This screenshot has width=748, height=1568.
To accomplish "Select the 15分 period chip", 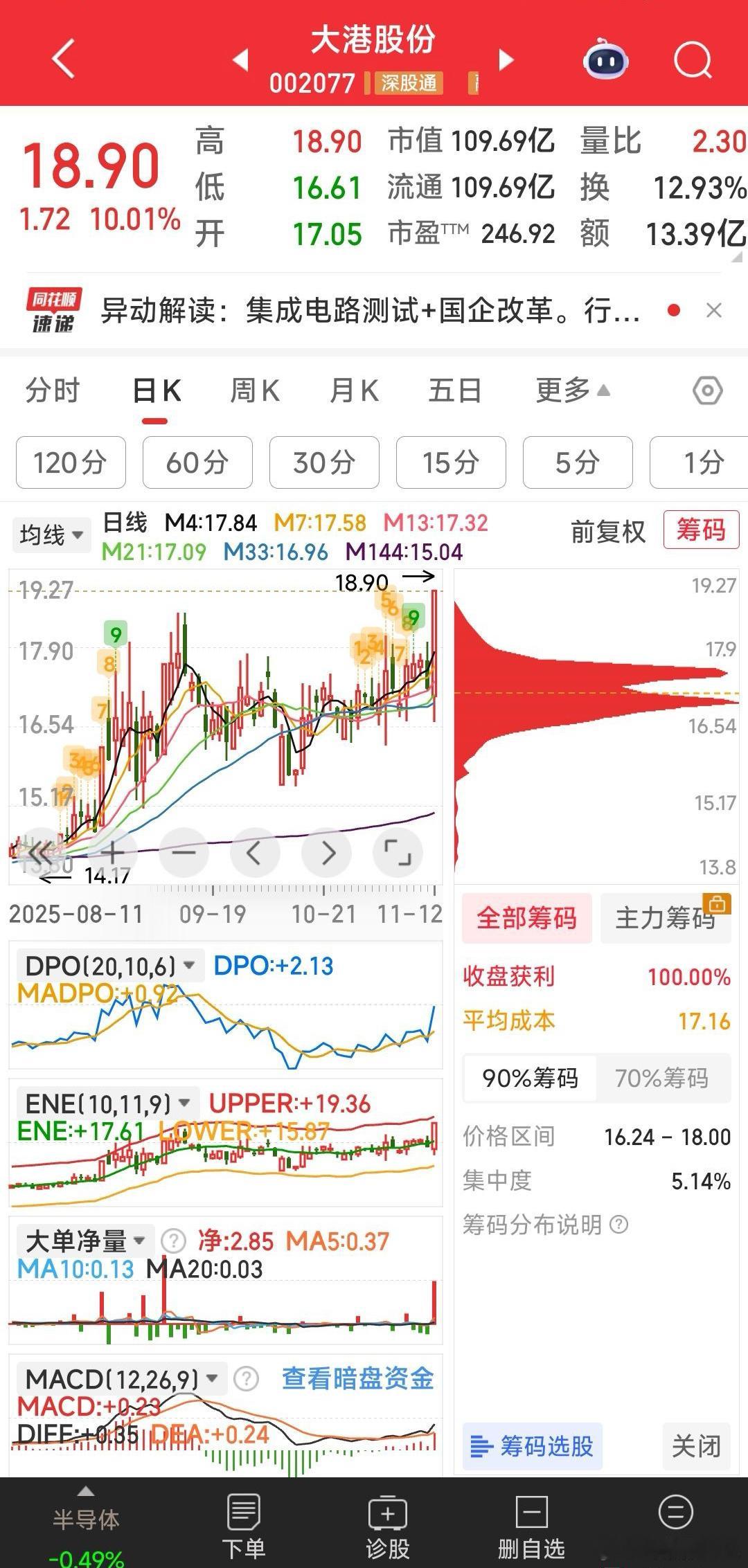I will pos(451,462).
